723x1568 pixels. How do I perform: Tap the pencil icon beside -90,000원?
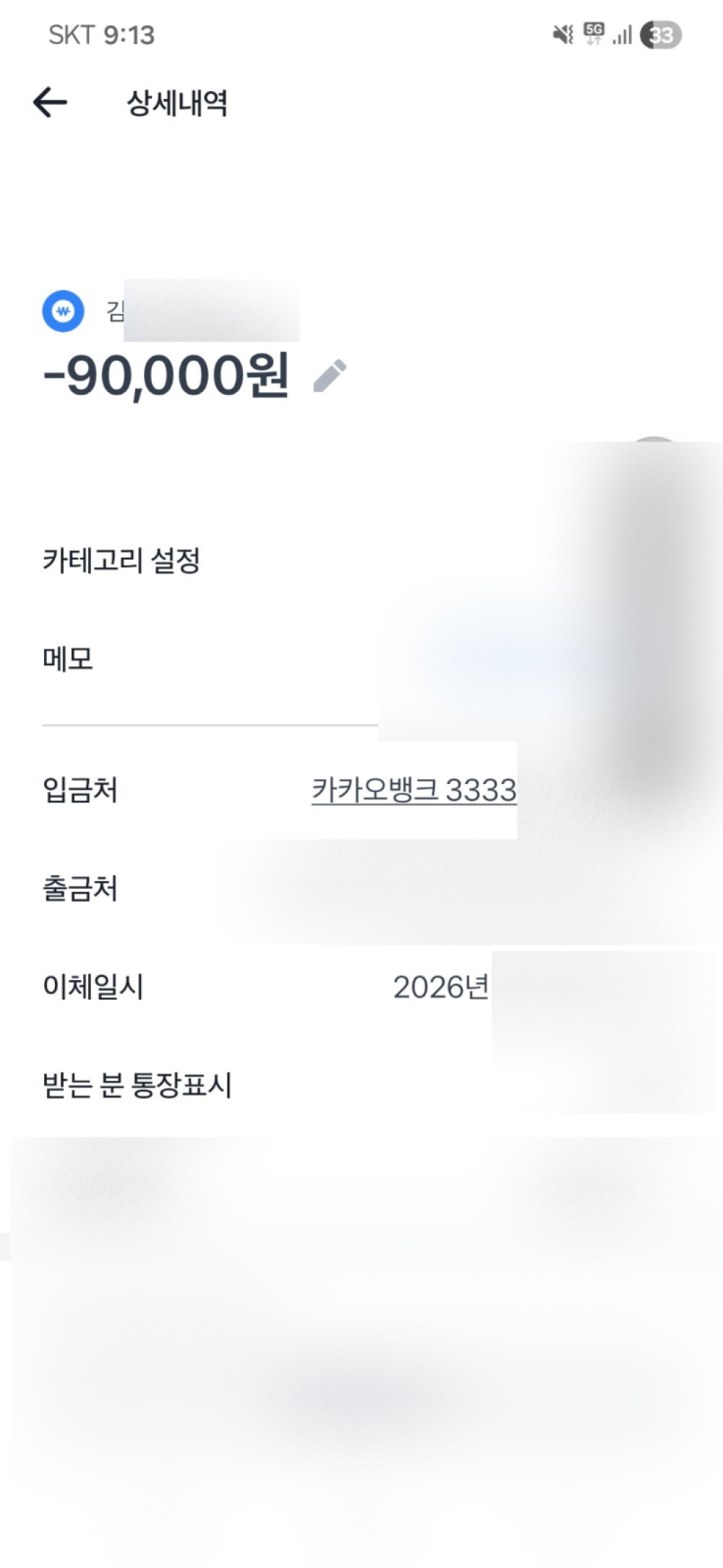point(330,376)
